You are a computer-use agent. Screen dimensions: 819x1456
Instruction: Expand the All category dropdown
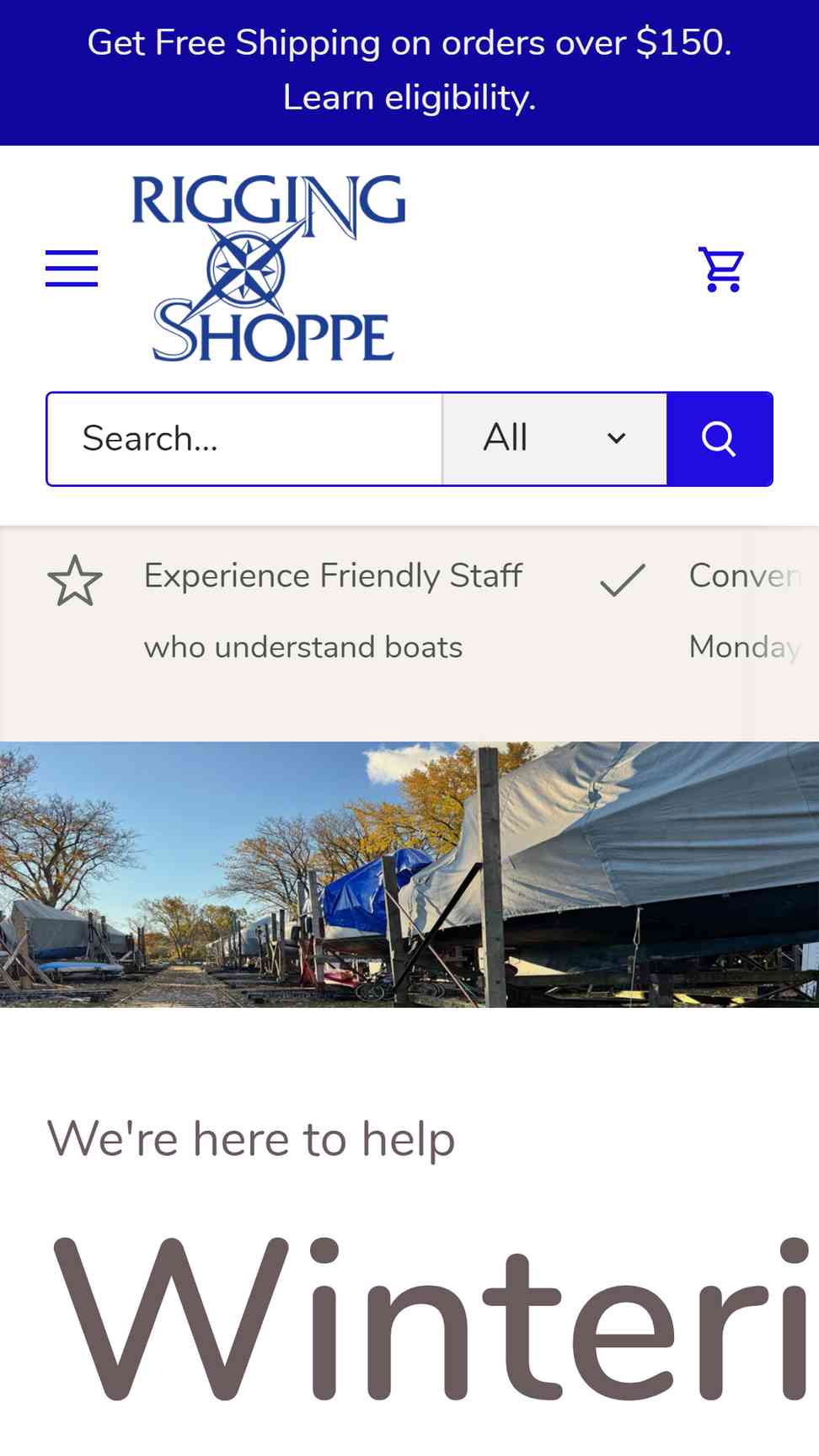point(554,439)
